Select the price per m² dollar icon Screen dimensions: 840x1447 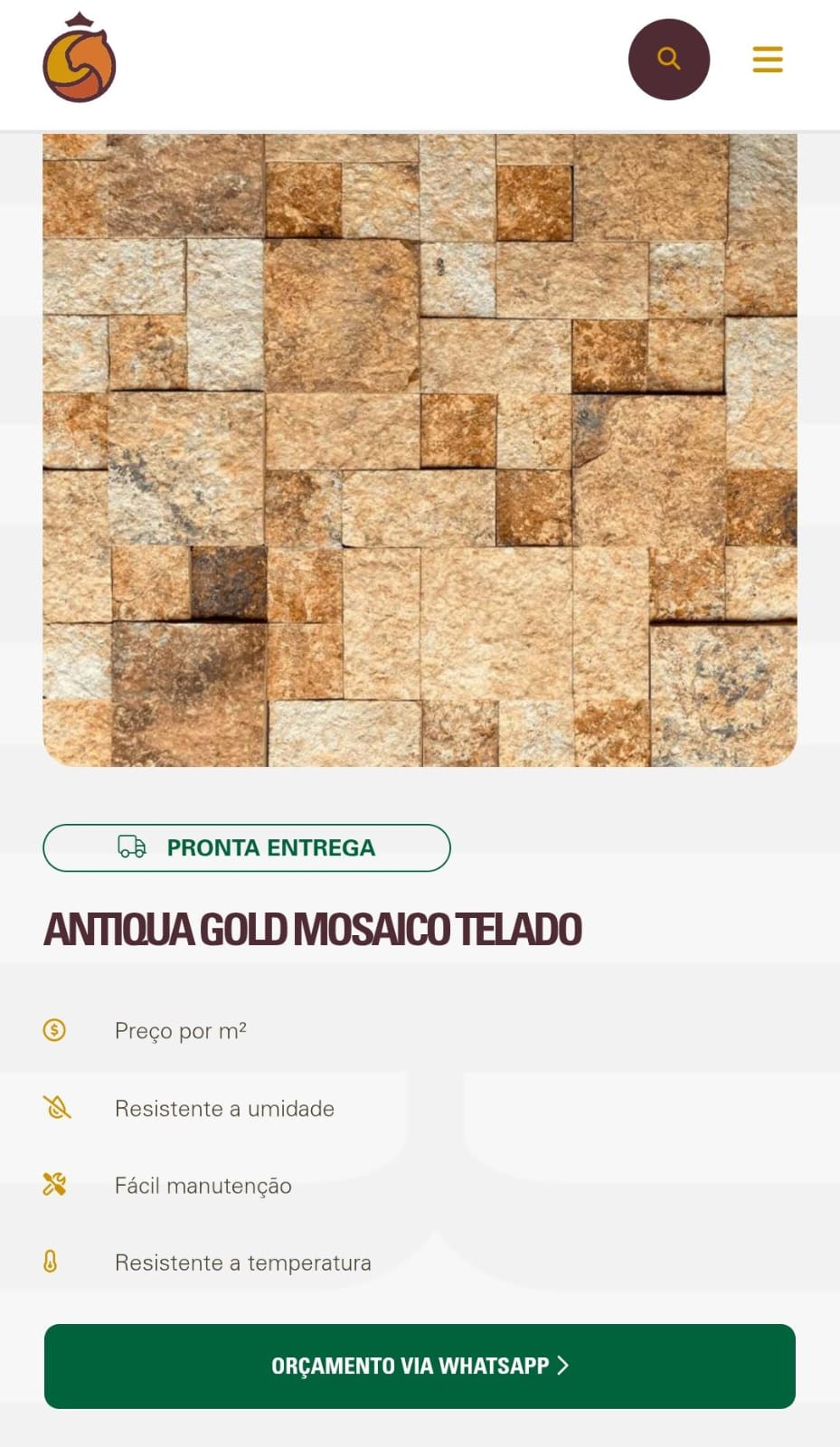[x=56, y=1030]
